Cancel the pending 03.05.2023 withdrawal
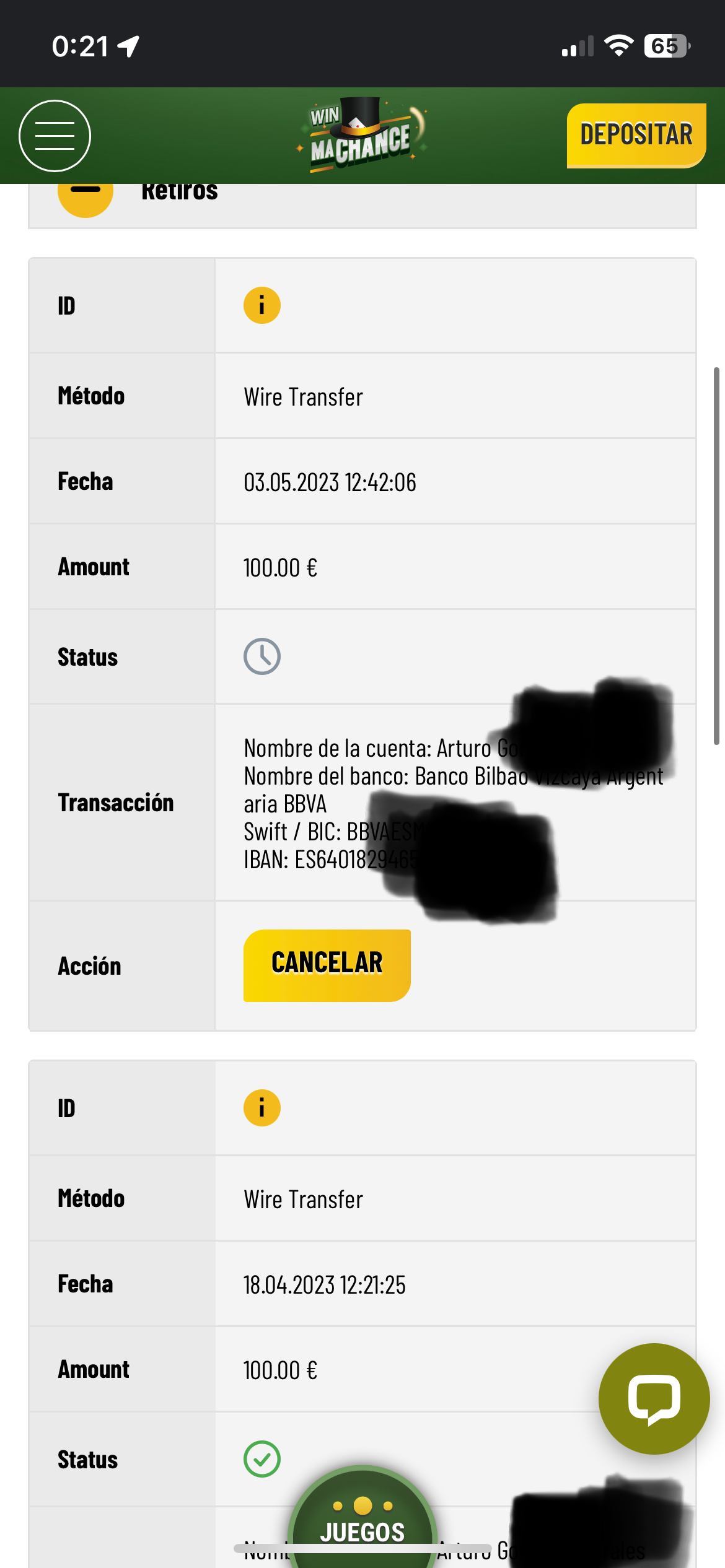The image size is (725, 1568). coord(327,965)
